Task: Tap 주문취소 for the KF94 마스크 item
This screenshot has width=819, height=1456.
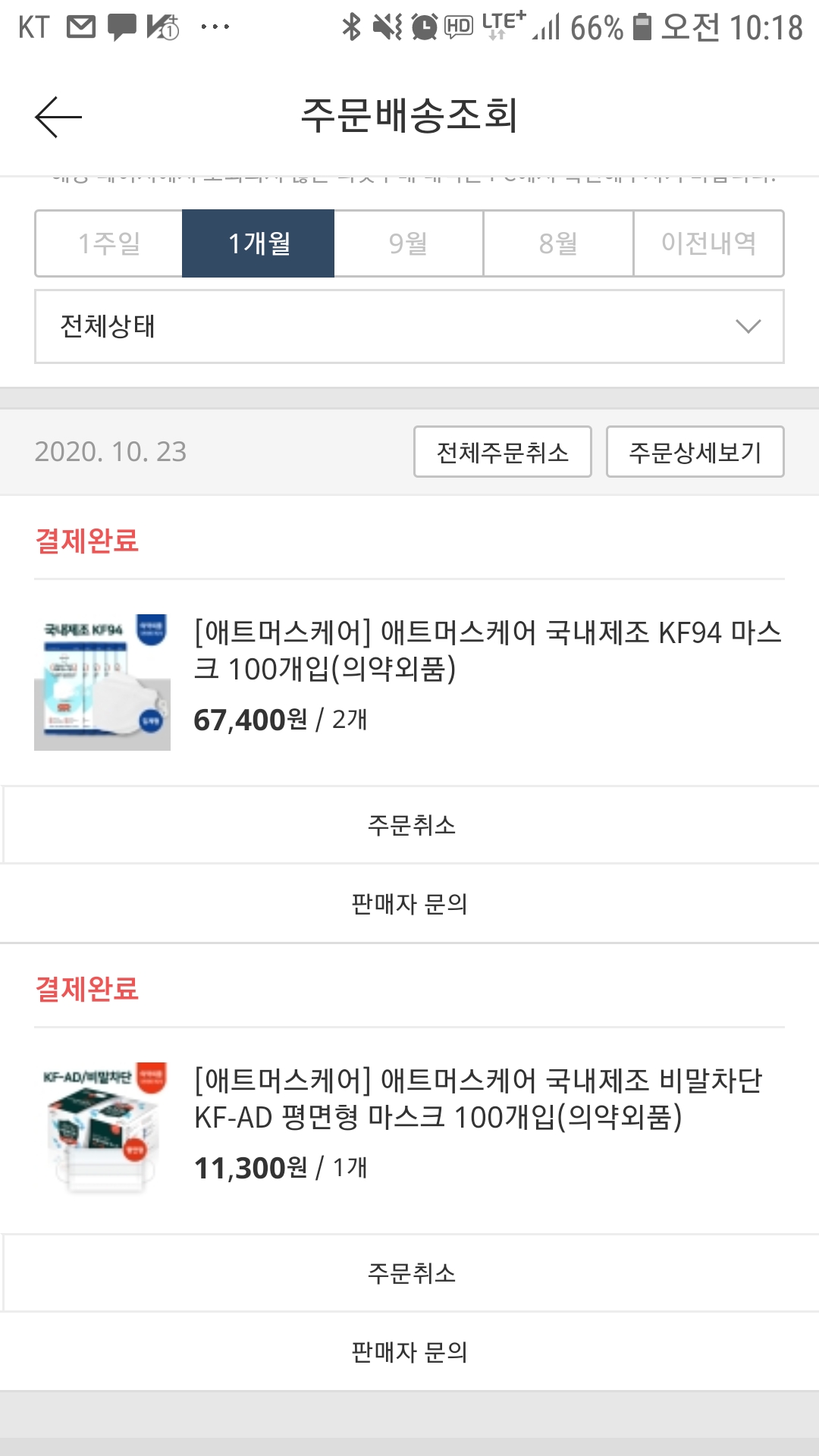Action: click(x=411, y=825)
